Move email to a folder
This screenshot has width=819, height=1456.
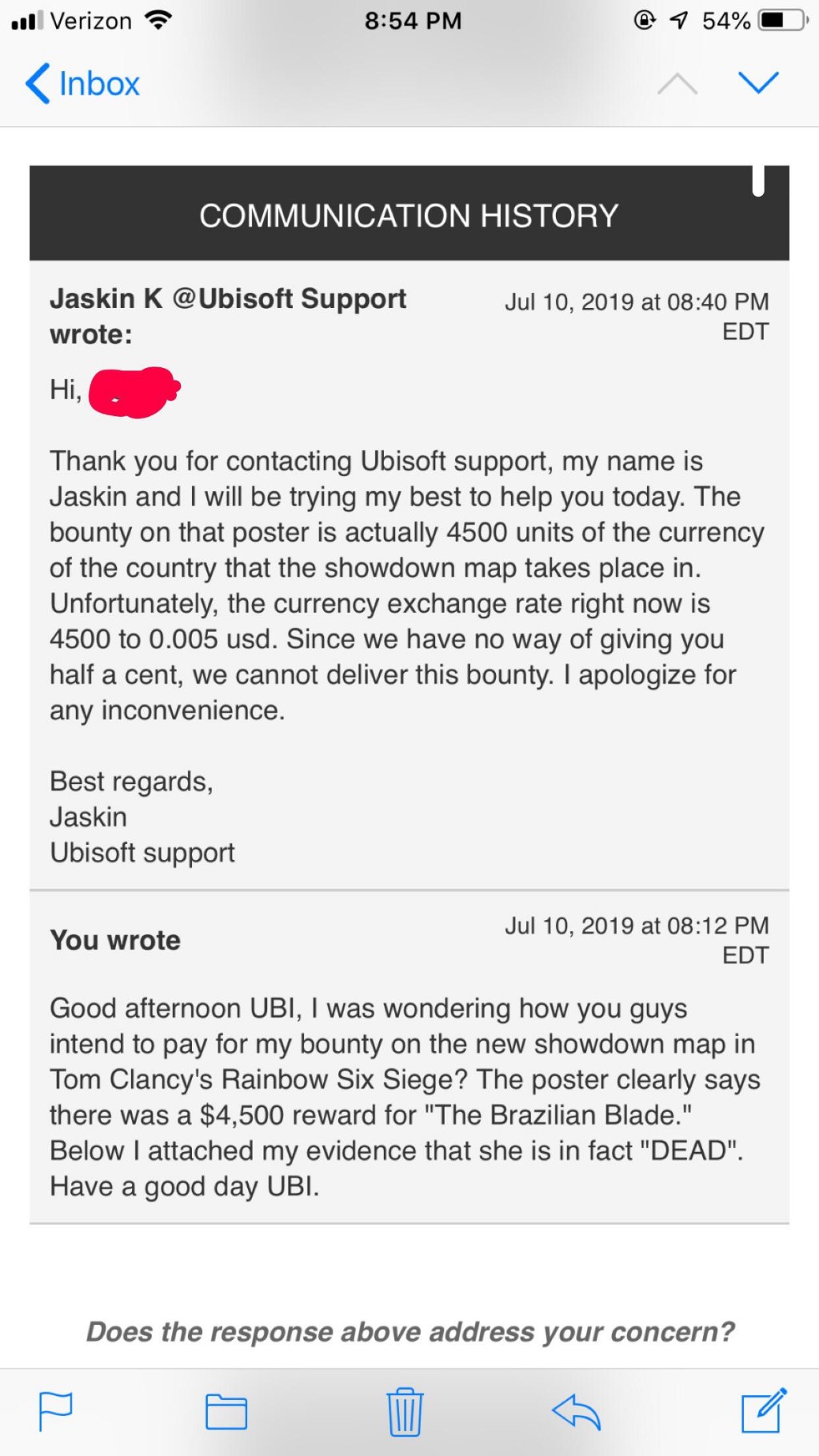[x=226, y=1412]
